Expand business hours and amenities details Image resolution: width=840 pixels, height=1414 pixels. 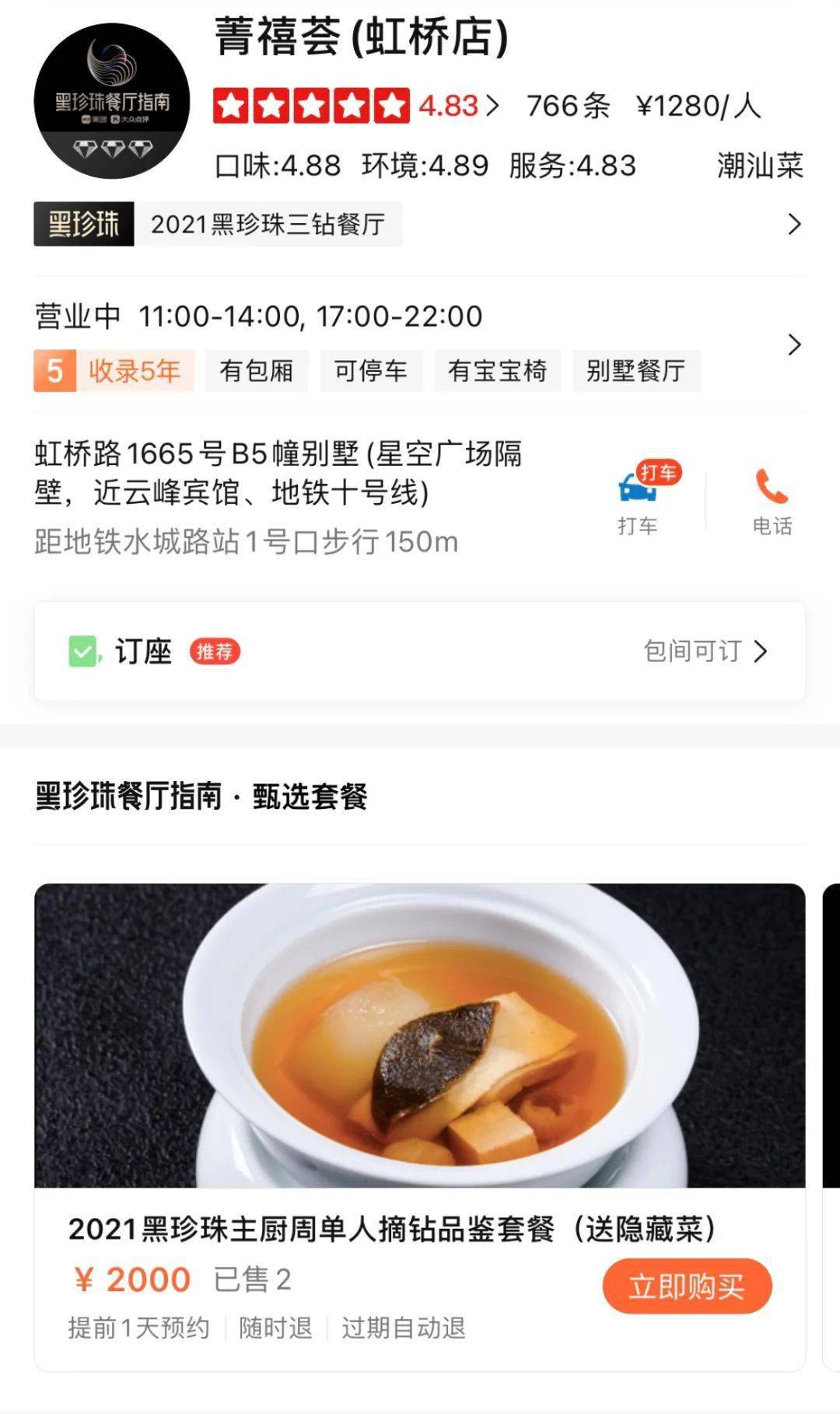click(793, 345)
